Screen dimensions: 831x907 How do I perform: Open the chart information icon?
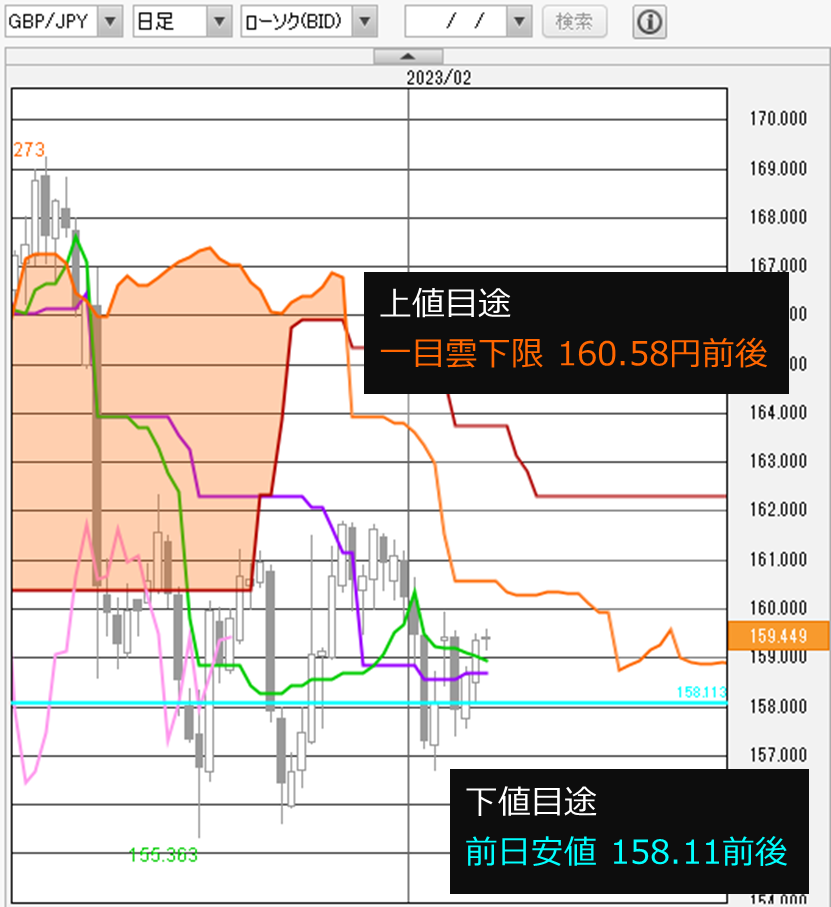click(x=650, y=21)
